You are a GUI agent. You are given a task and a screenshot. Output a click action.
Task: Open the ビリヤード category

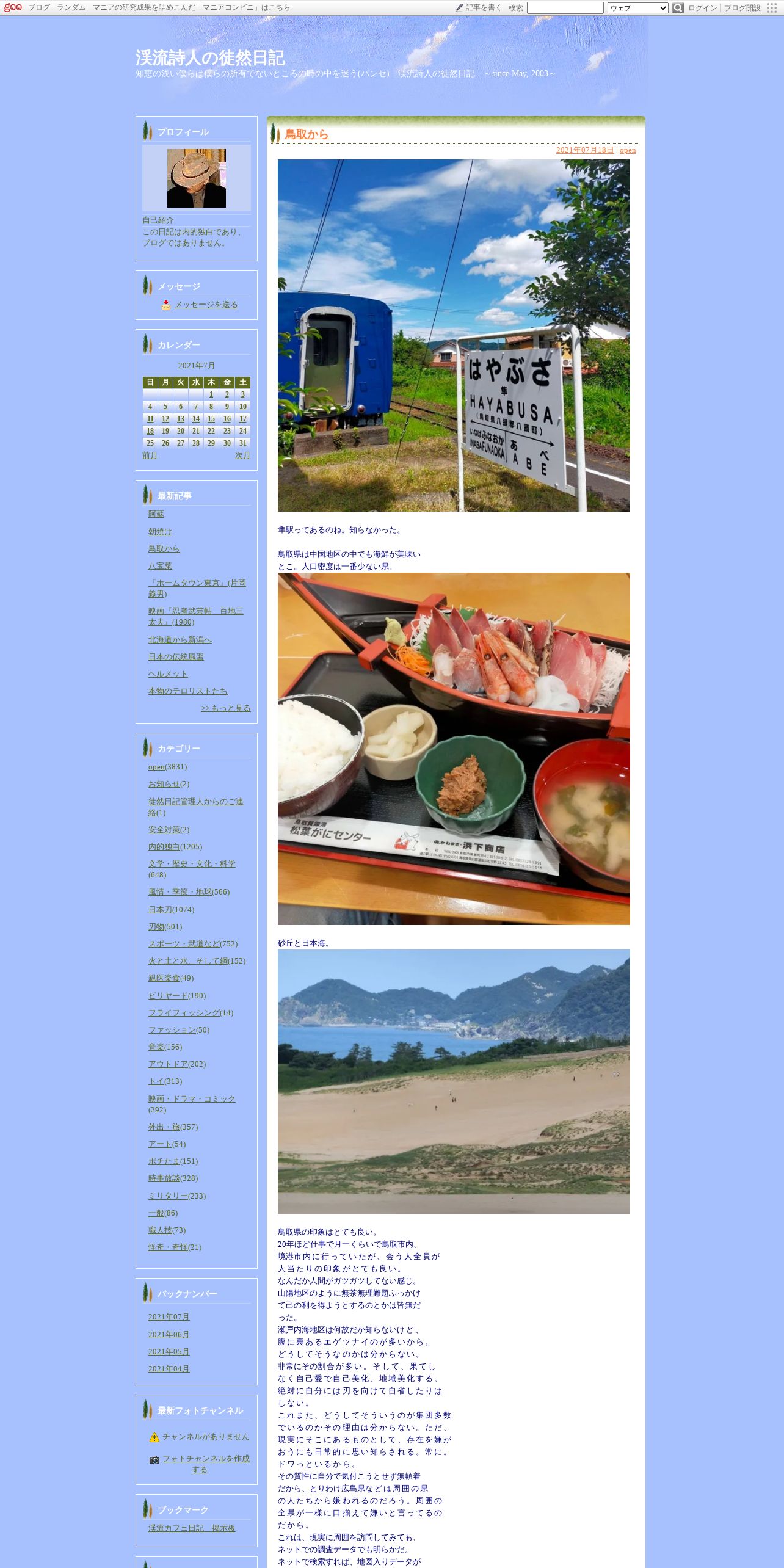point(168,996)
